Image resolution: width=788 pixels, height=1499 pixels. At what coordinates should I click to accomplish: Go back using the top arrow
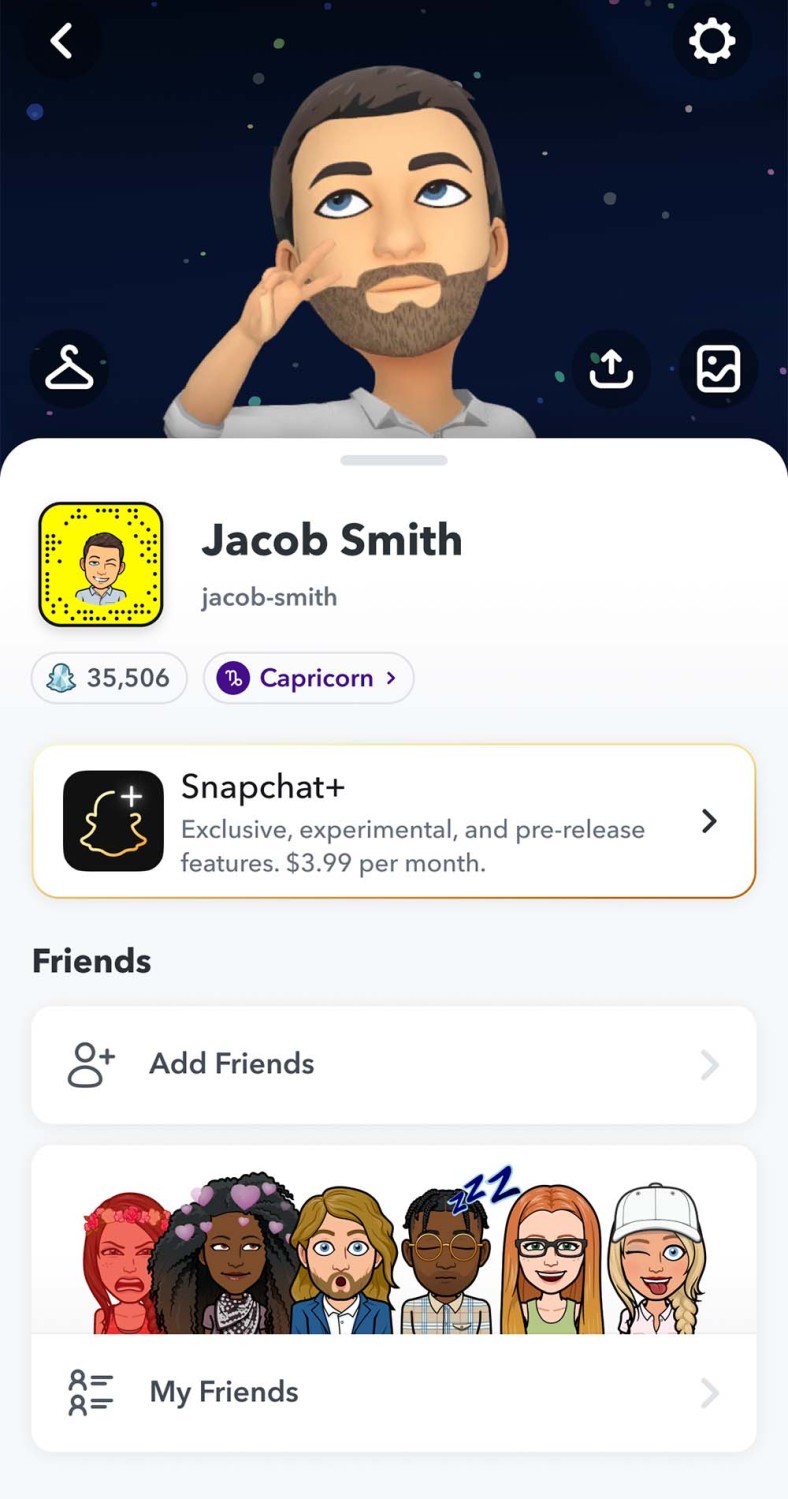[x=62, y=42]
